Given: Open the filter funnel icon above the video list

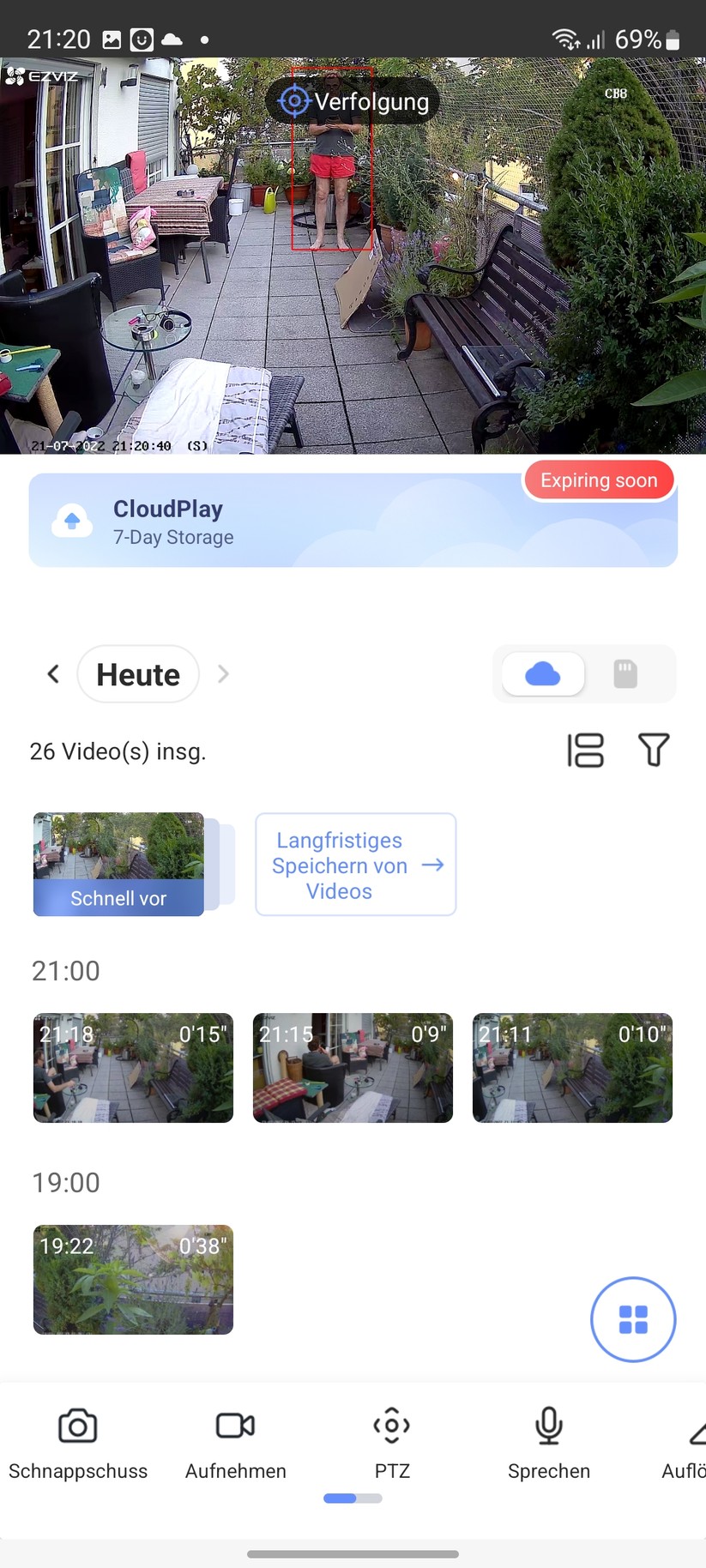Looking at the screenshot, I should click(654, 748).
